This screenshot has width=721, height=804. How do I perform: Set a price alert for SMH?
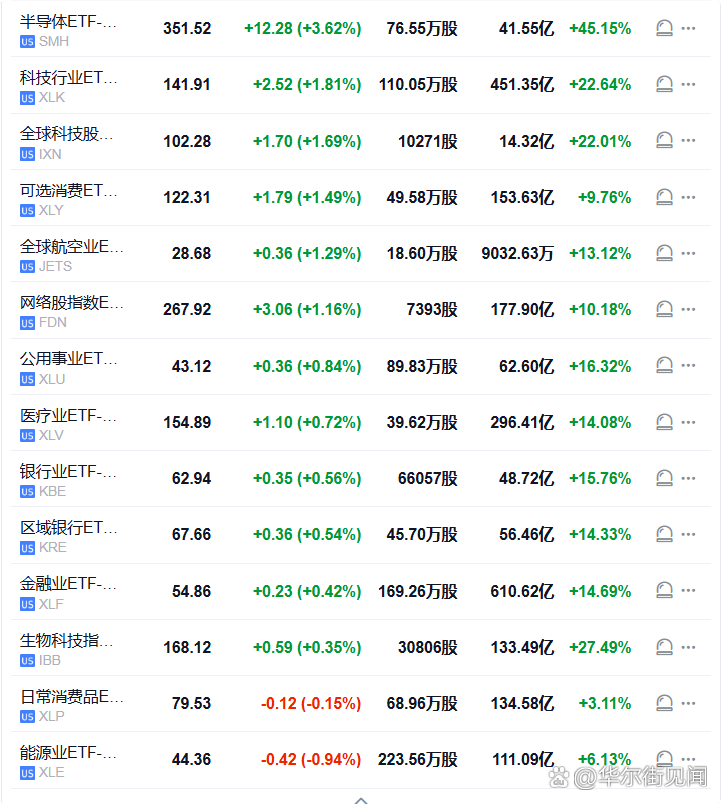[x=664, y=29]
